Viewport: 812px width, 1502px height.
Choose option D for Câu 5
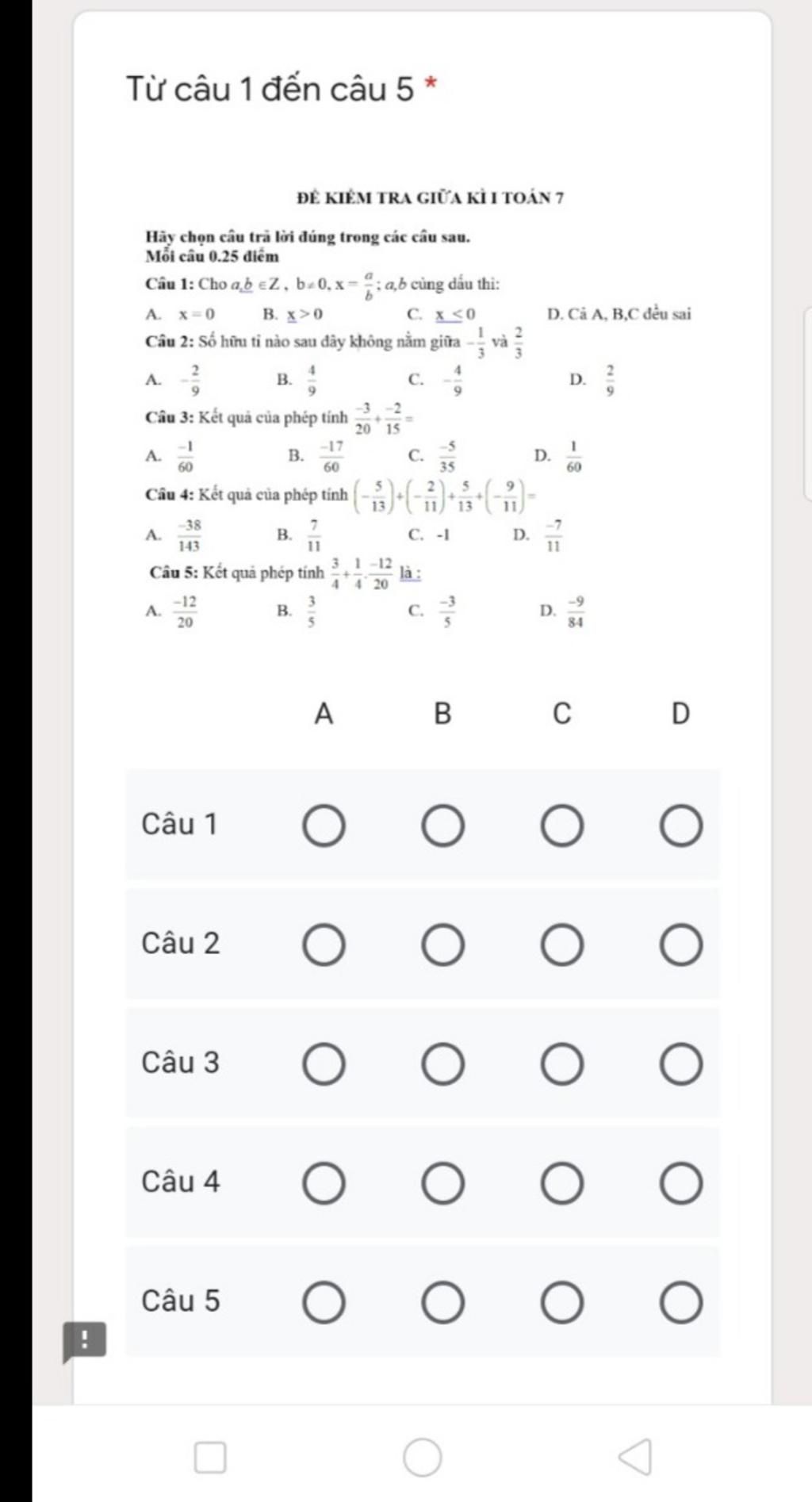[681, 1303]
